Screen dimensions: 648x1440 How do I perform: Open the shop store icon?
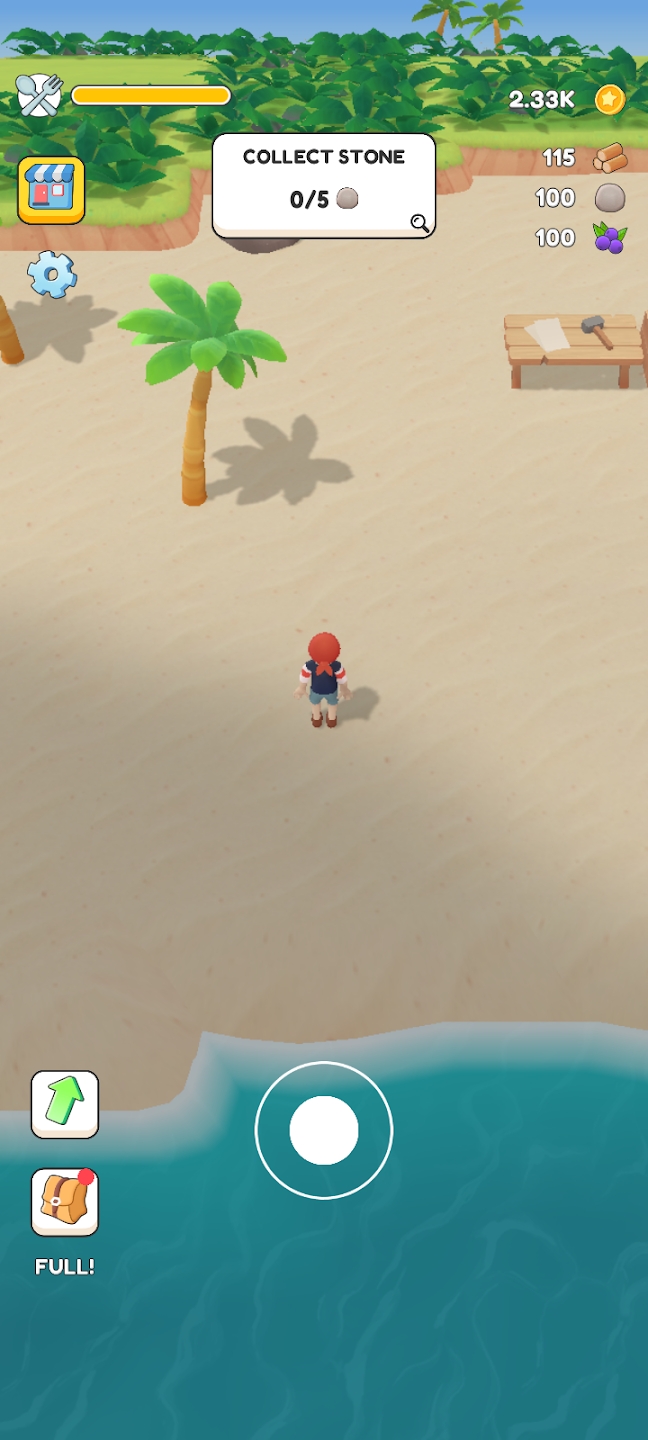point(51,190)
